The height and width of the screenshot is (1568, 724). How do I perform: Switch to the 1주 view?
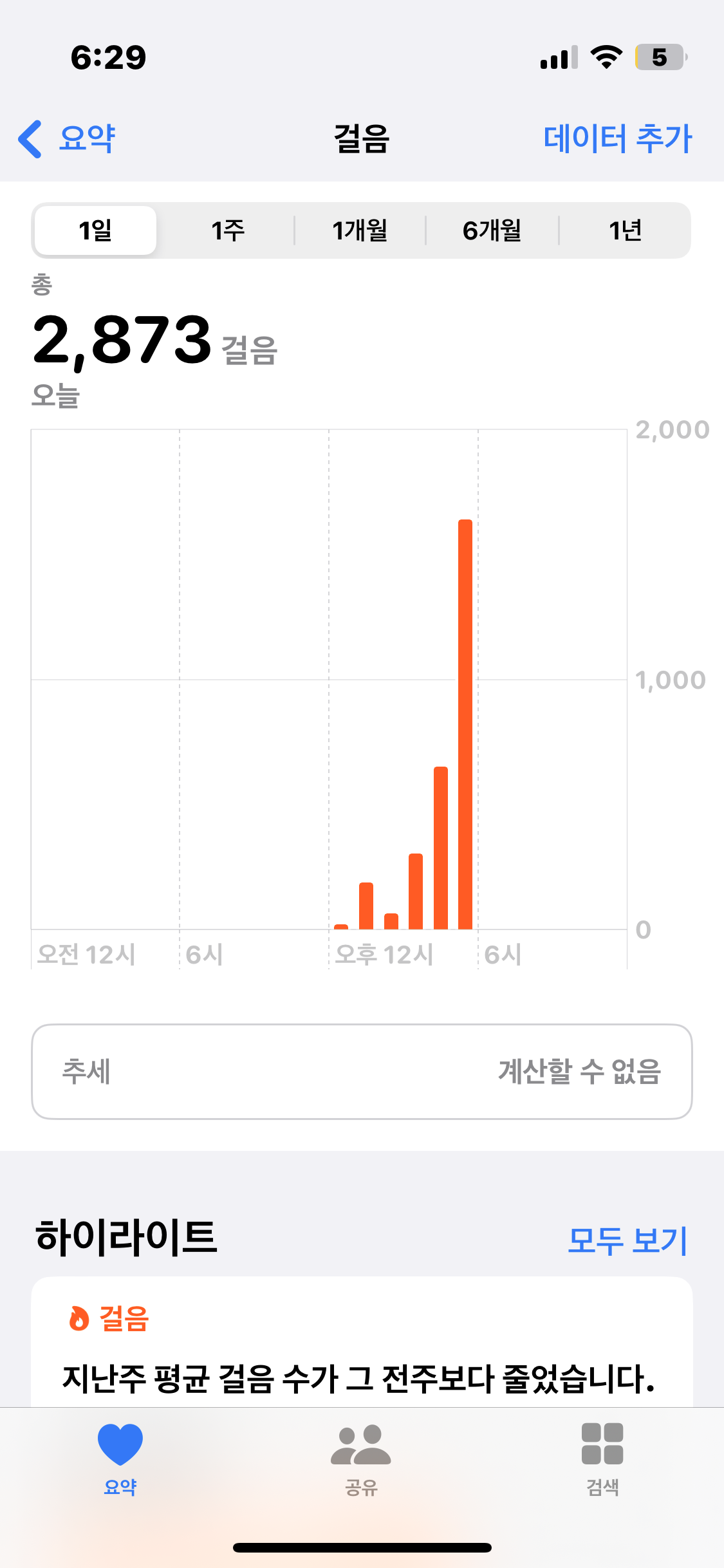[x=228, y=230]
